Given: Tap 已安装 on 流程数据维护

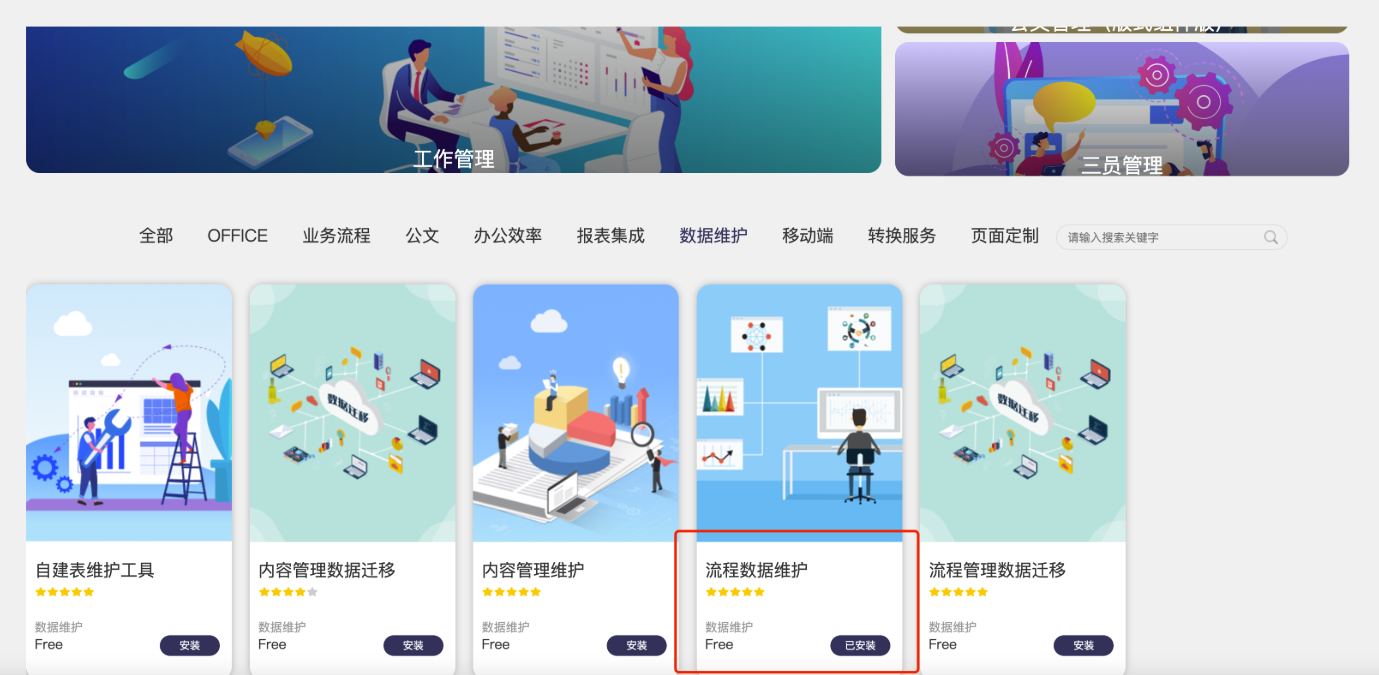Looking at the screenshot, I should (x=860, y=646).
